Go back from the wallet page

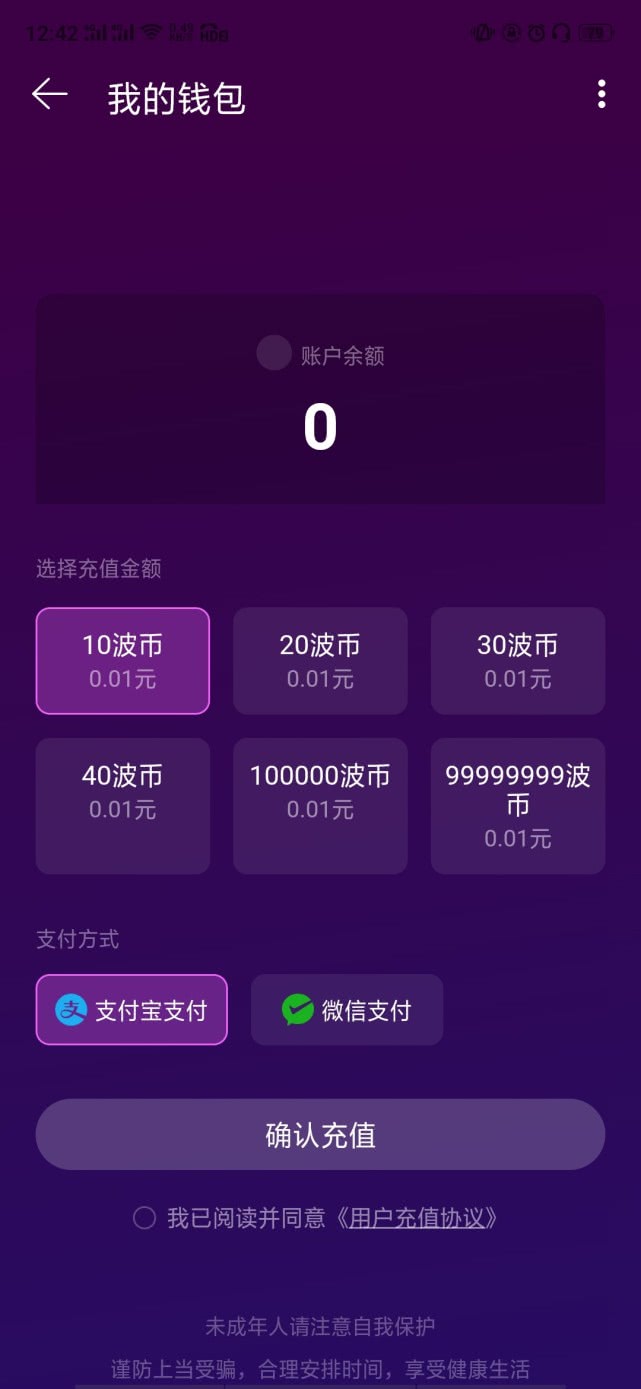49,95
